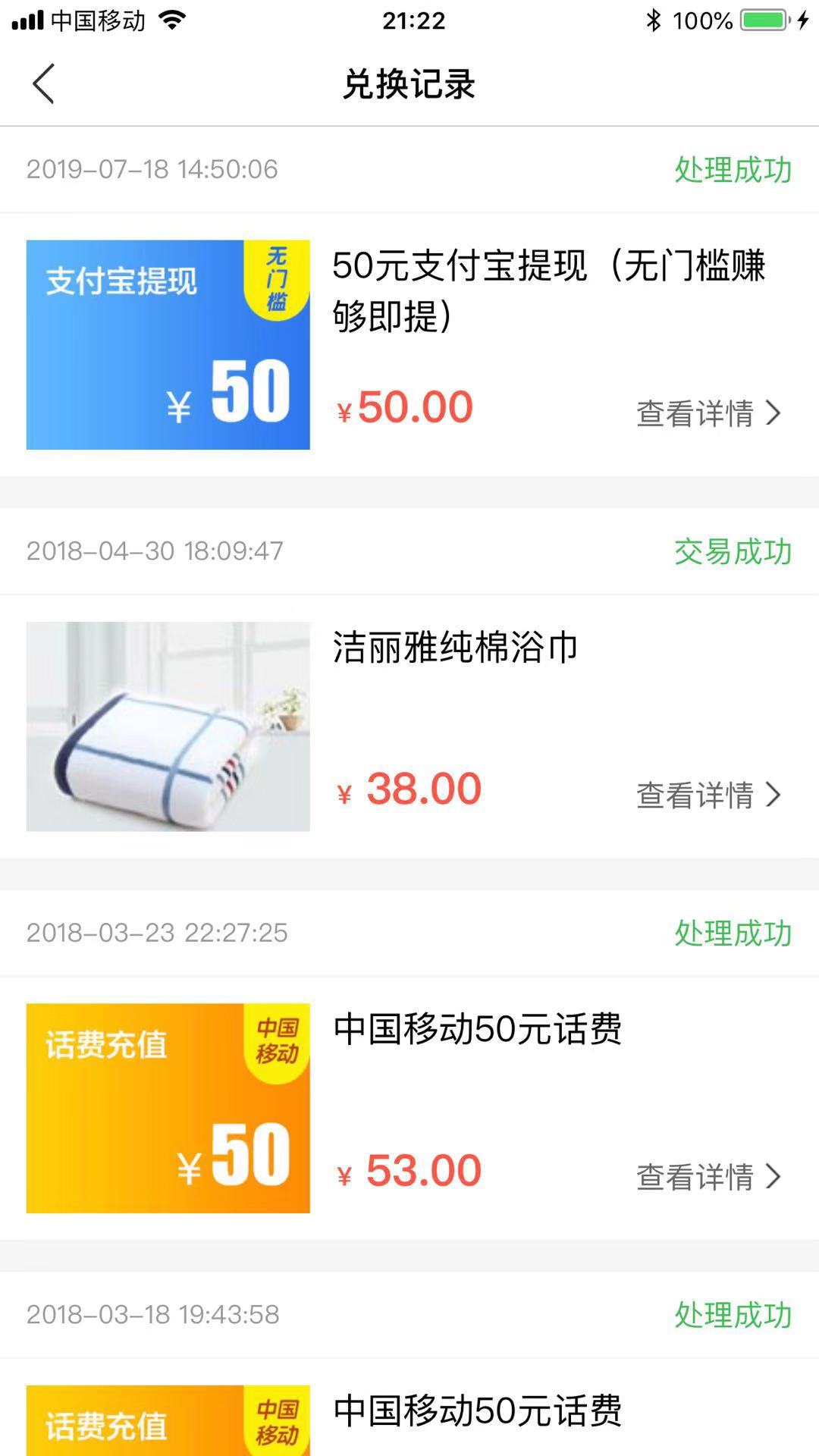Open the 洁丽雅纯棉浴巾 product thumbnail

(x=168, y=726)
